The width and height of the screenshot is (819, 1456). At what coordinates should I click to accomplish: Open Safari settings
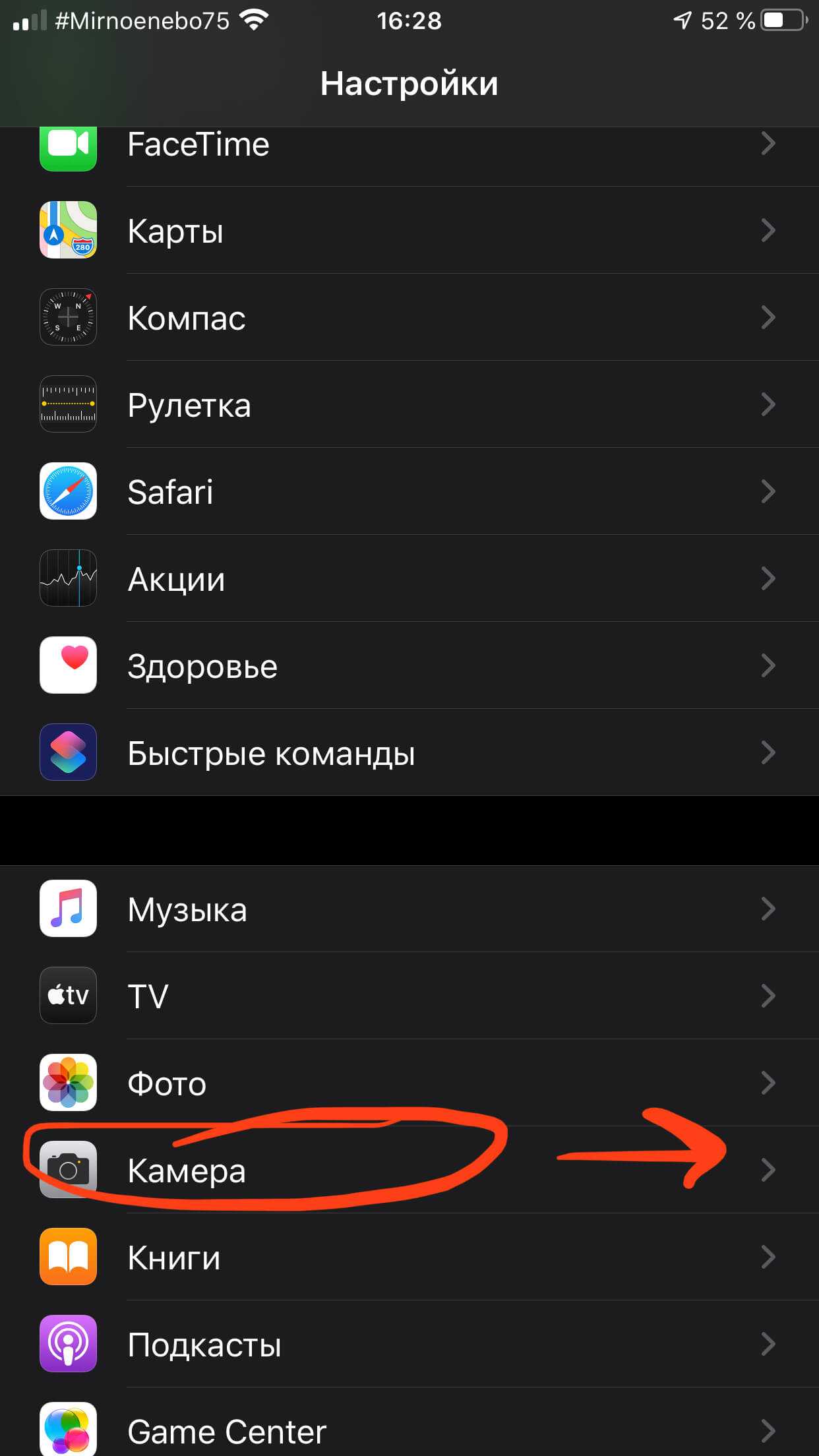409,492
